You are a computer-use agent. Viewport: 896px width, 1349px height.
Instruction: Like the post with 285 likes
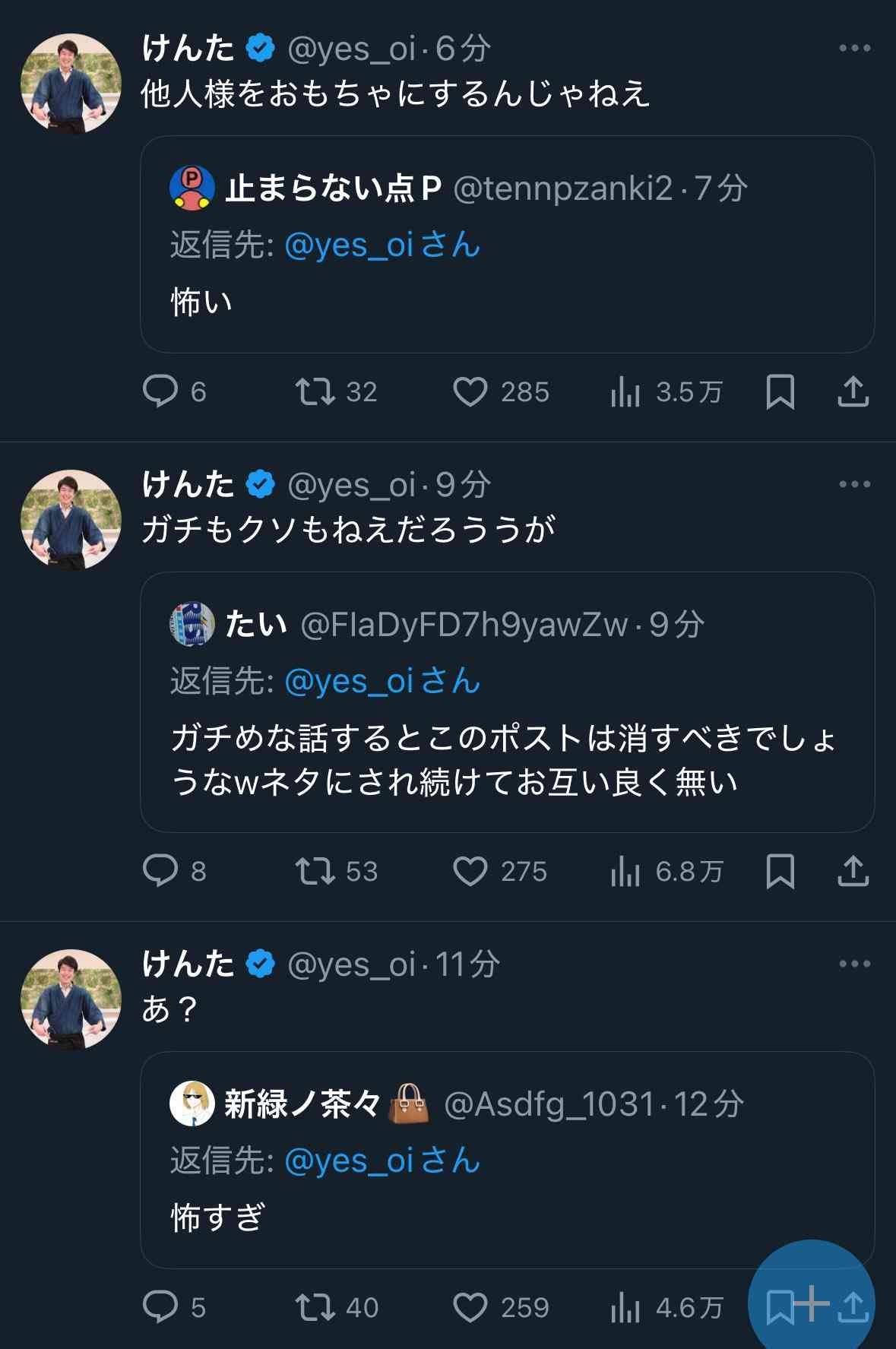pos(470,391)
